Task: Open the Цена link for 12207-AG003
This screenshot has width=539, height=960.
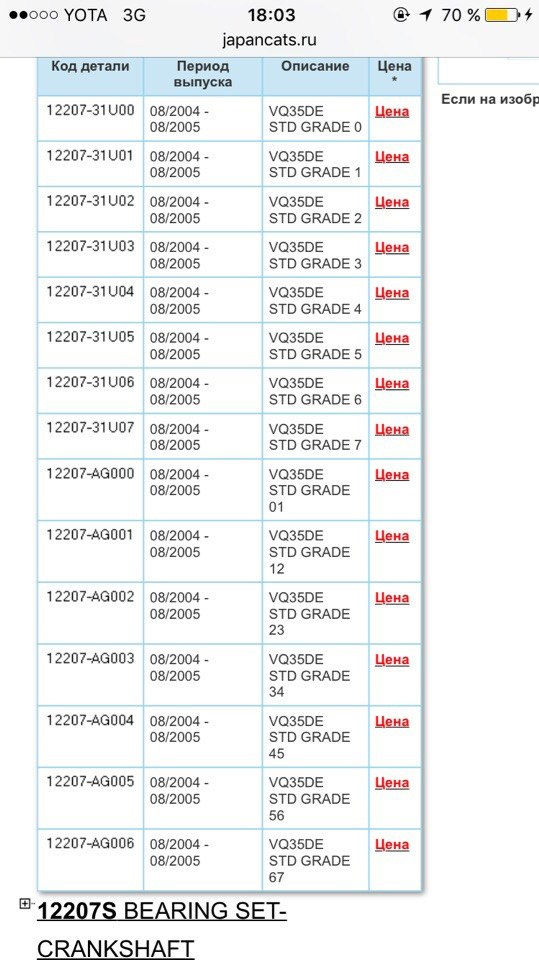Action: pyautogui.click(x=391, y=659)
